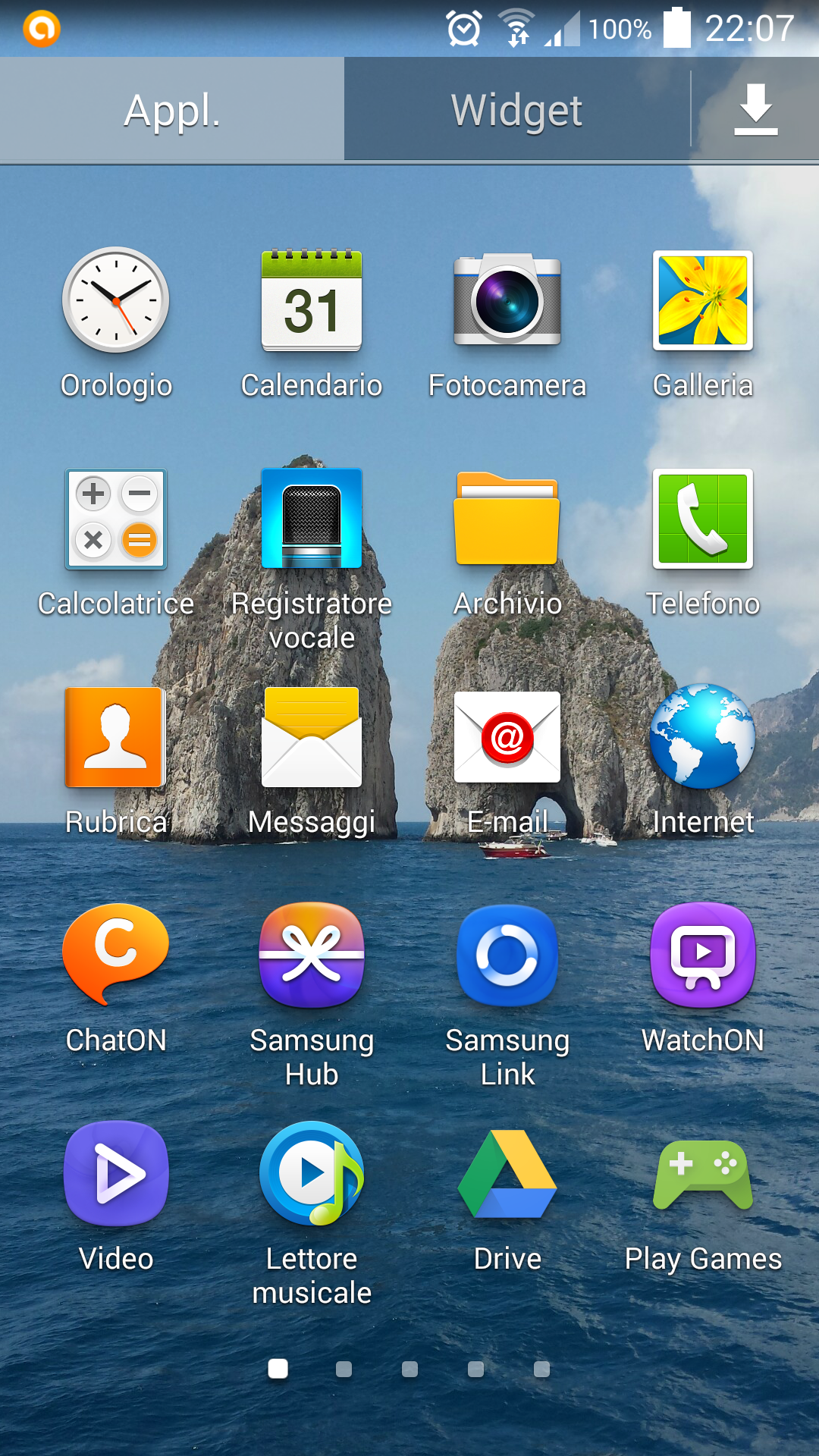The width and height of the screenshot is (819, 1456).
Task: Launch the Telefono dialer
Action: click(x=703, y=519)
